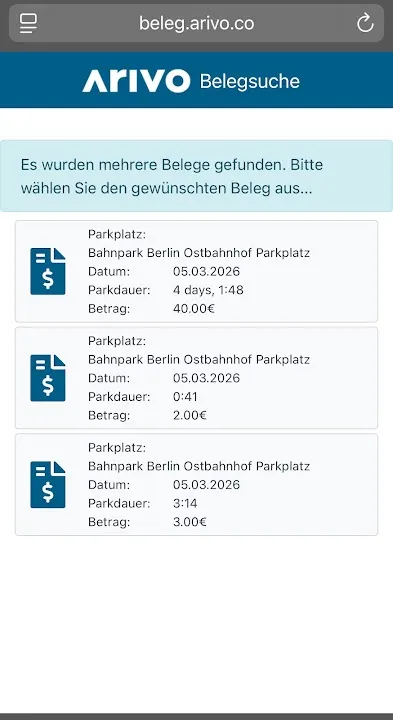Open the page settings icon in address bar
This screenshot has width=393, height=720.
coord(28,23)
